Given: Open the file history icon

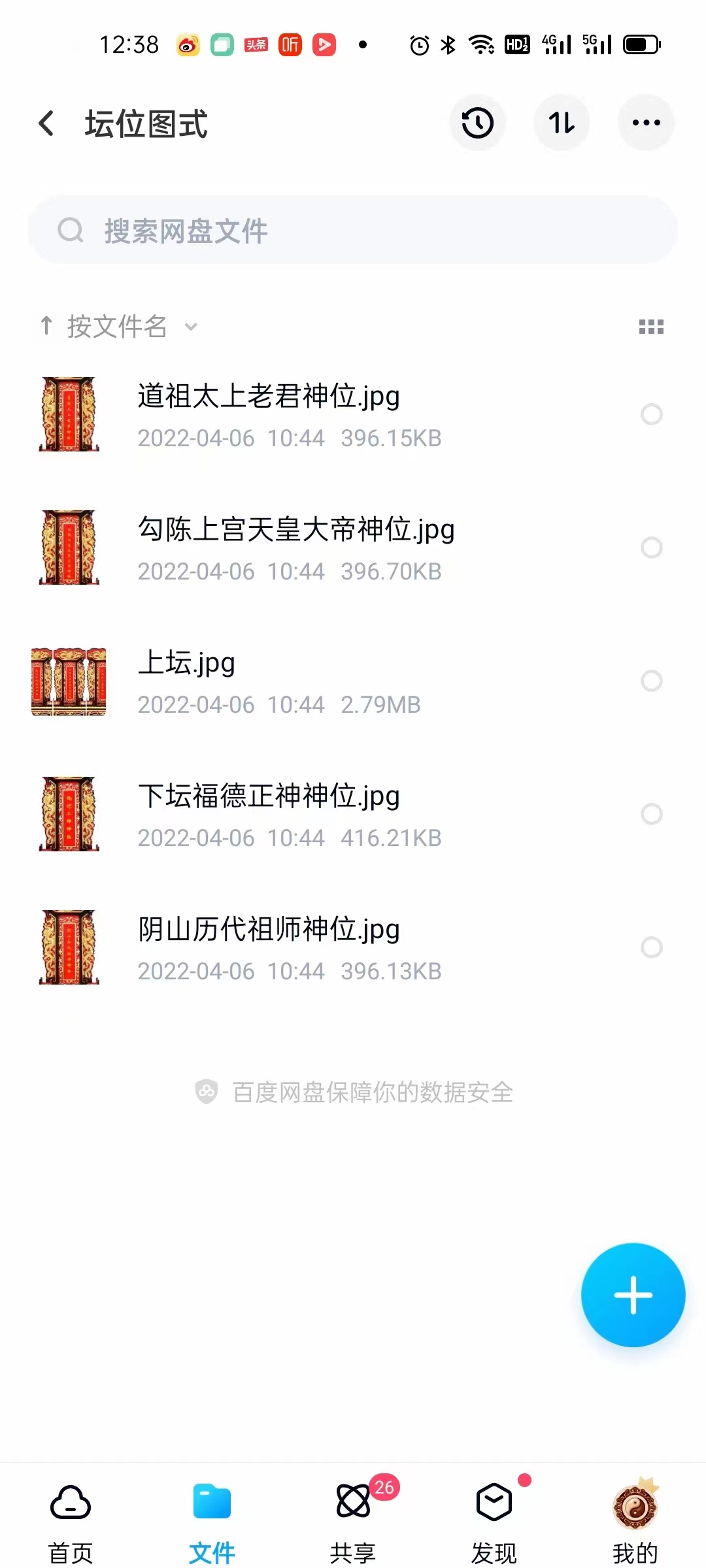Looking at the screenshot, I should (x=477, y=123).
